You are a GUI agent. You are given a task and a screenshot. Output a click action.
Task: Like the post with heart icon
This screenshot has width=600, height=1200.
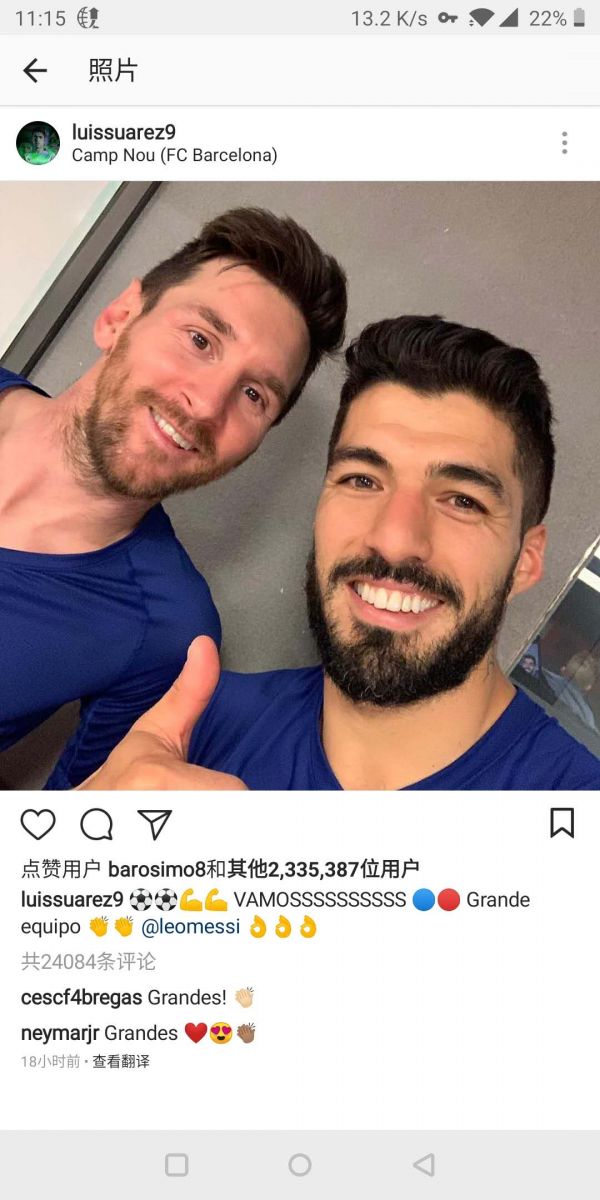(38, 824)
